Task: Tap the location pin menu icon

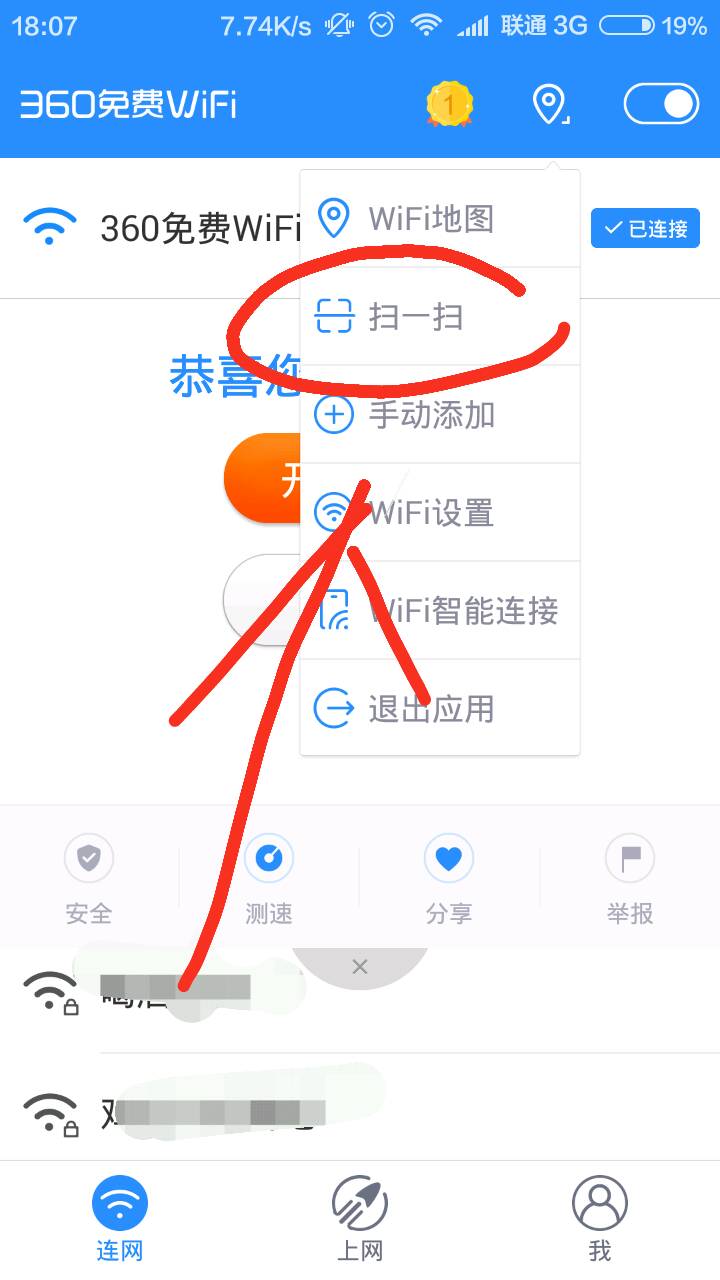Action: click(549, 104)
